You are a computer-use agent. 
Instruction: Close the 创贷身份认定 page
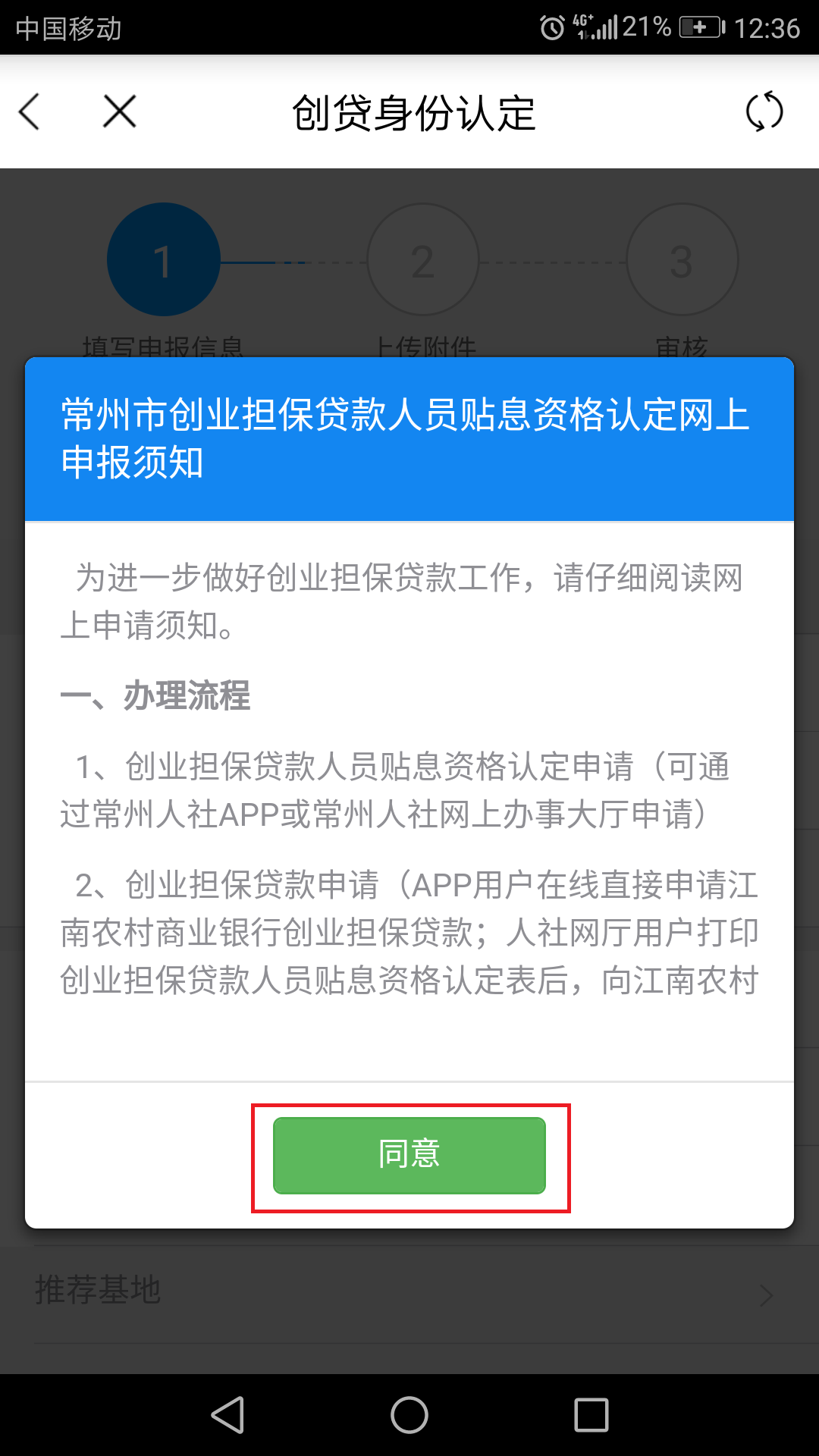pos(119,112)
